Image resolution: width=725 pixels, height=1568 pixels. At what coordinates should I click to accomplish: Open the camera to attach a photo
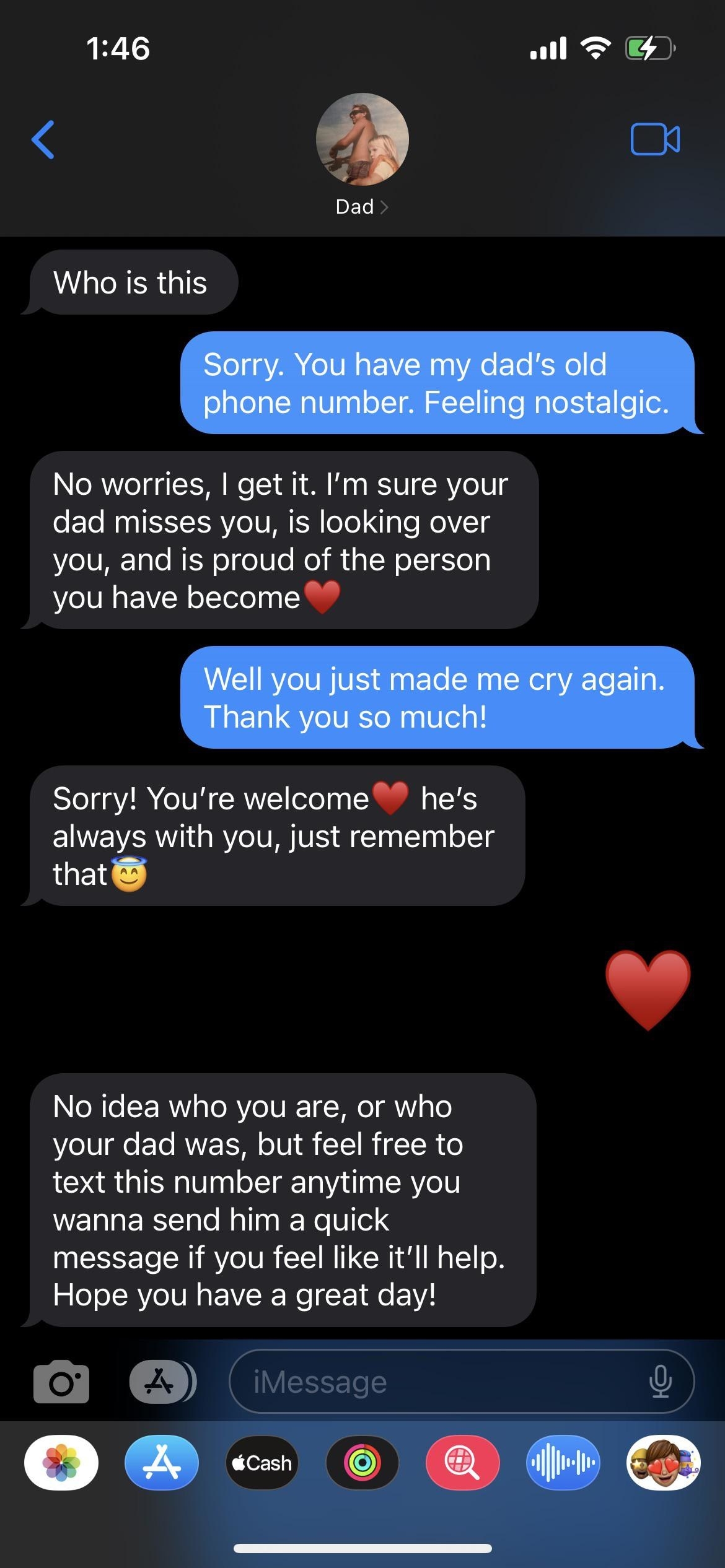61,1382
